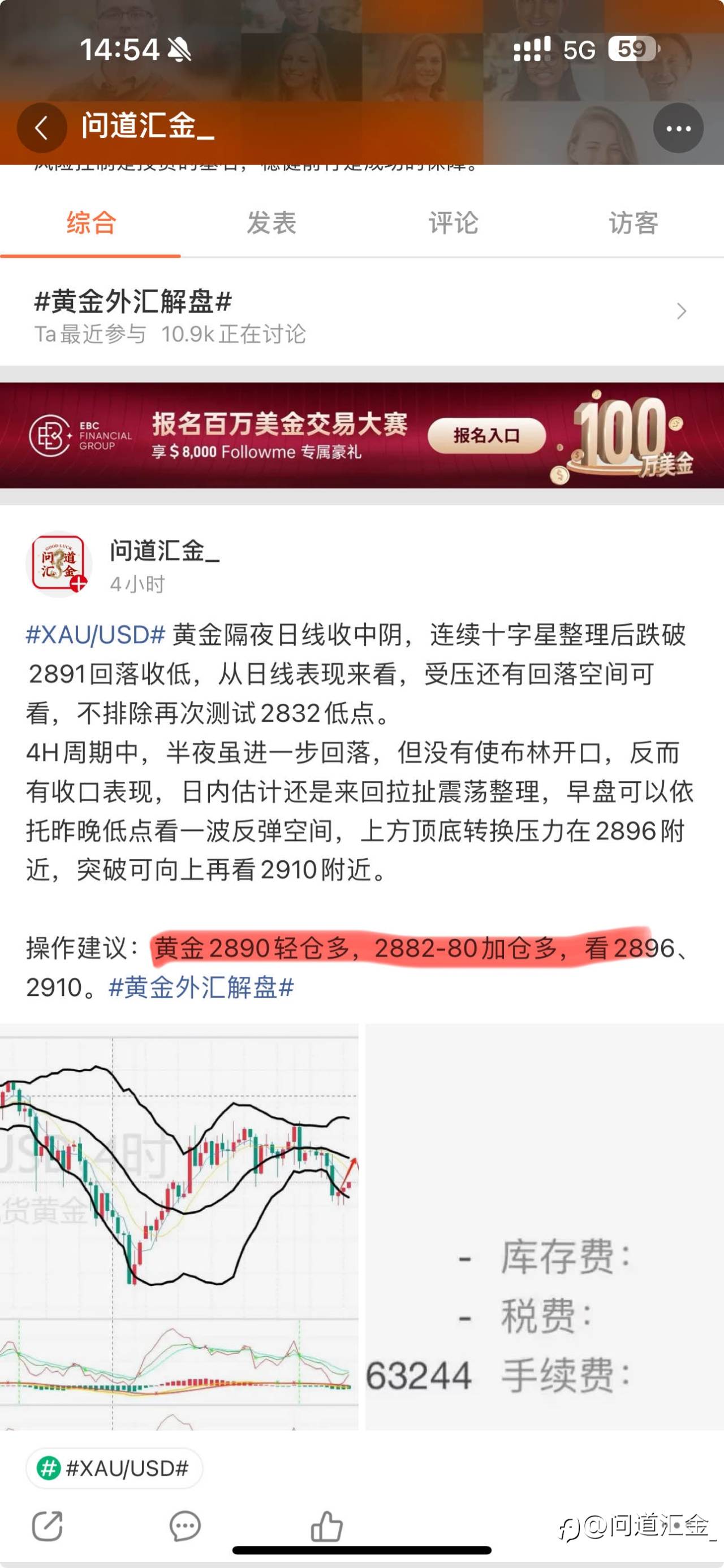Viewport: 724px width, 1568px height.
Task: Select the 综合 tab
Action: click(90, 223)
